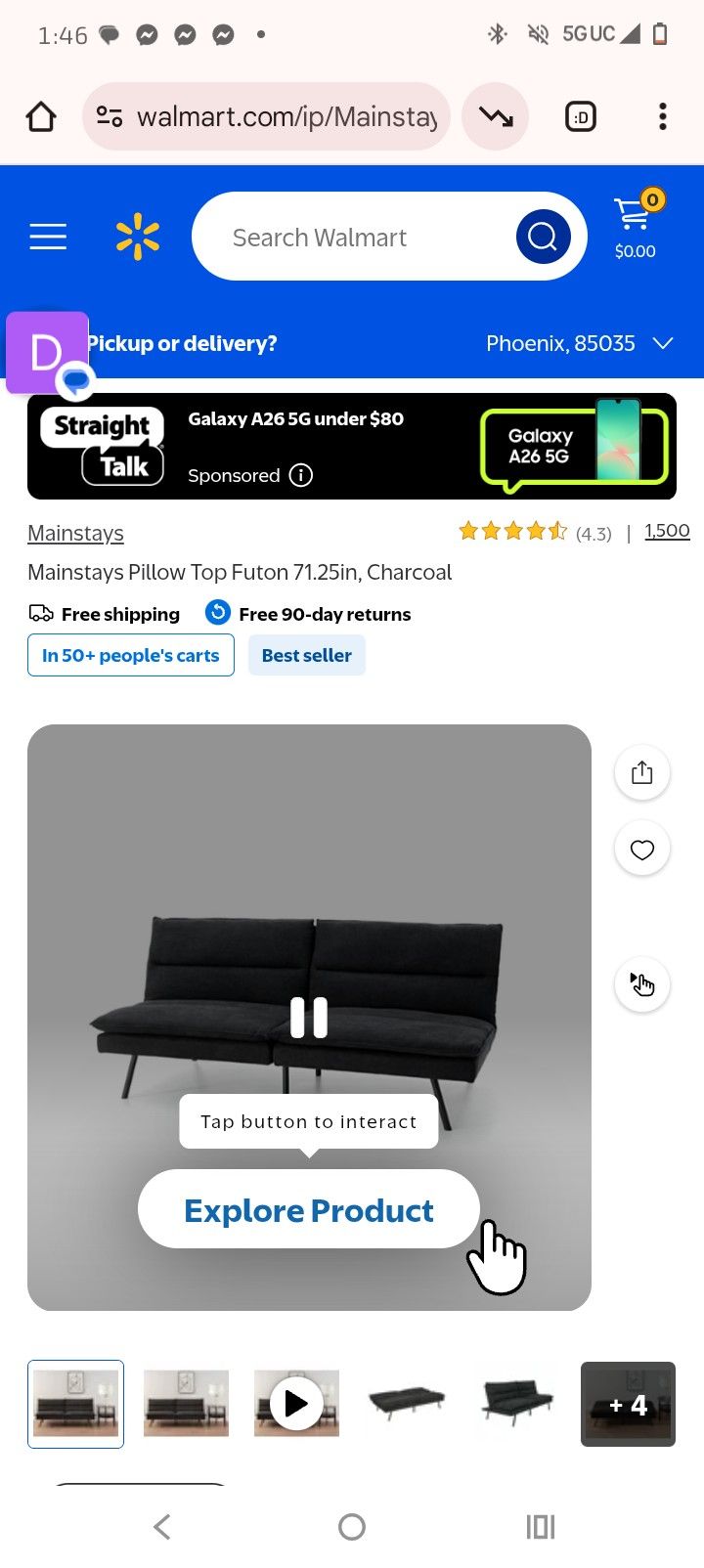Viewport: 704px width, 1568px height.
Task: Tap the search magnifier icon
Action: pos(544,236)
